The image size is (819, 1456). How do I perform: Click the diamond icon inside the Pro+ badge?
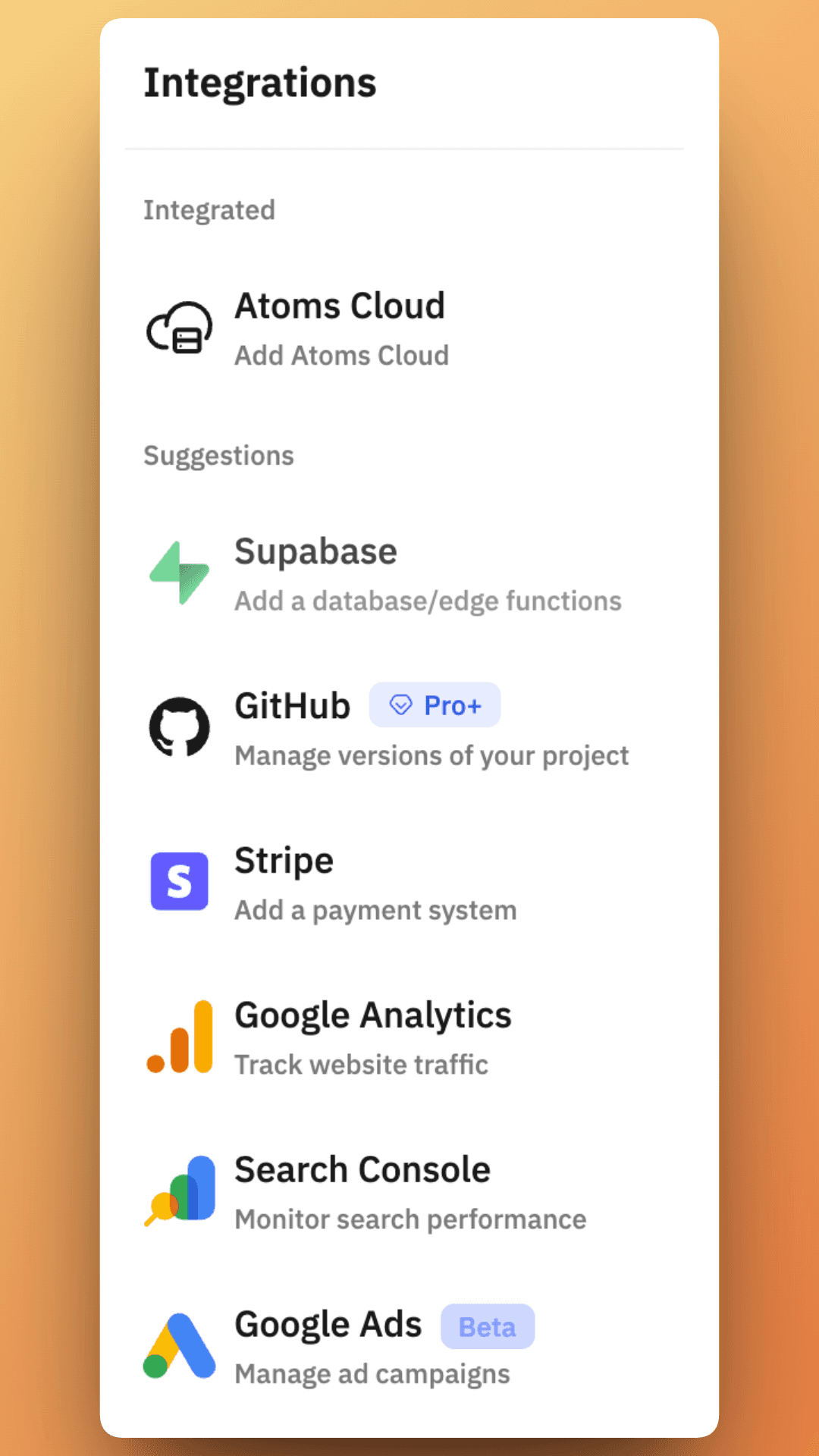pyautogui.click(x=400, y=704)
